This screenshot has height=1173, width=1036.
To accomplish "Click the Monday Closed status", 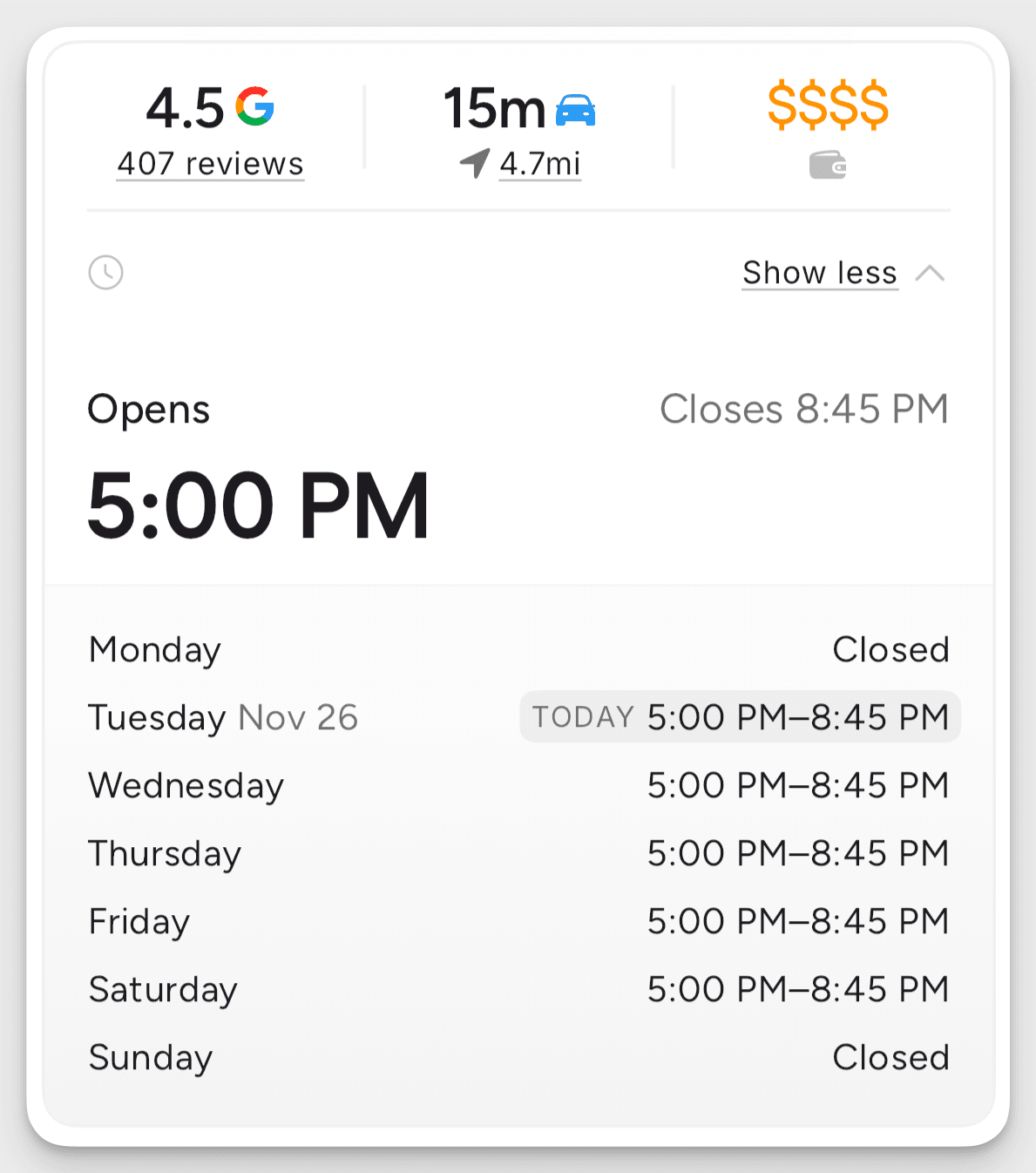I will click(x=890, y=649).
